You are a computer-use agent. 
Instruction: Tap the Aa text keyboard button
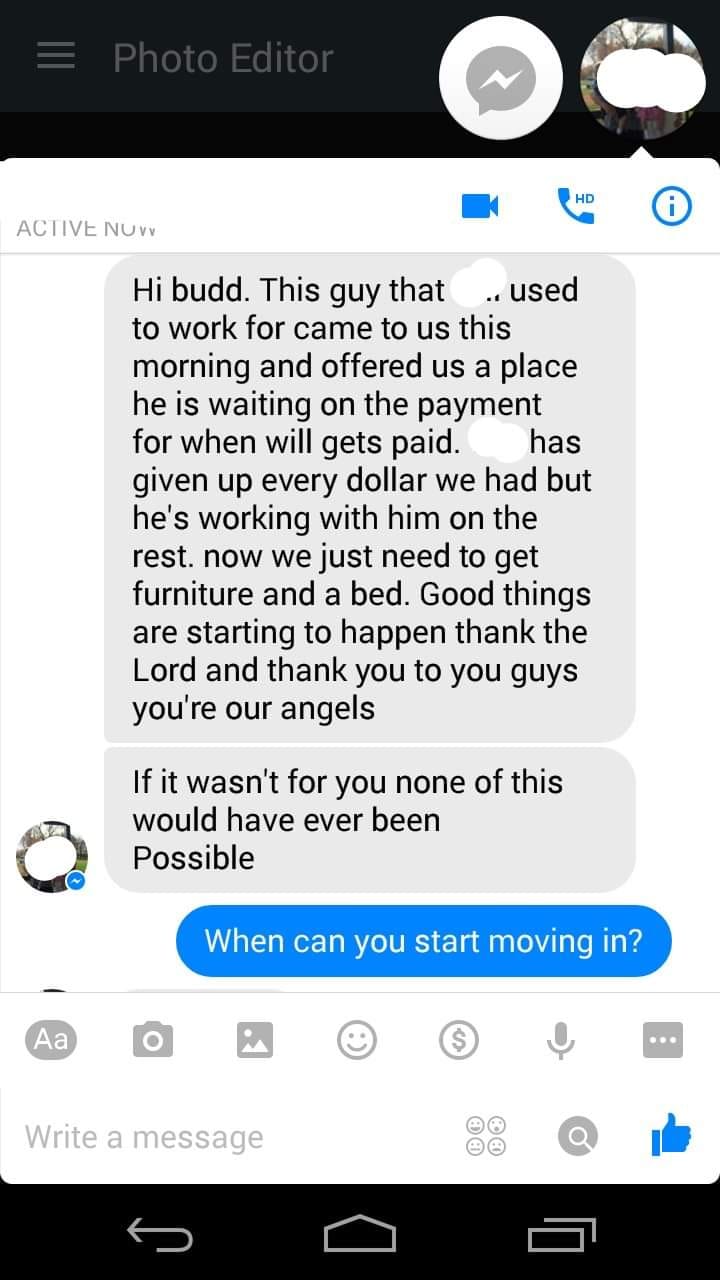(51, 1039)
